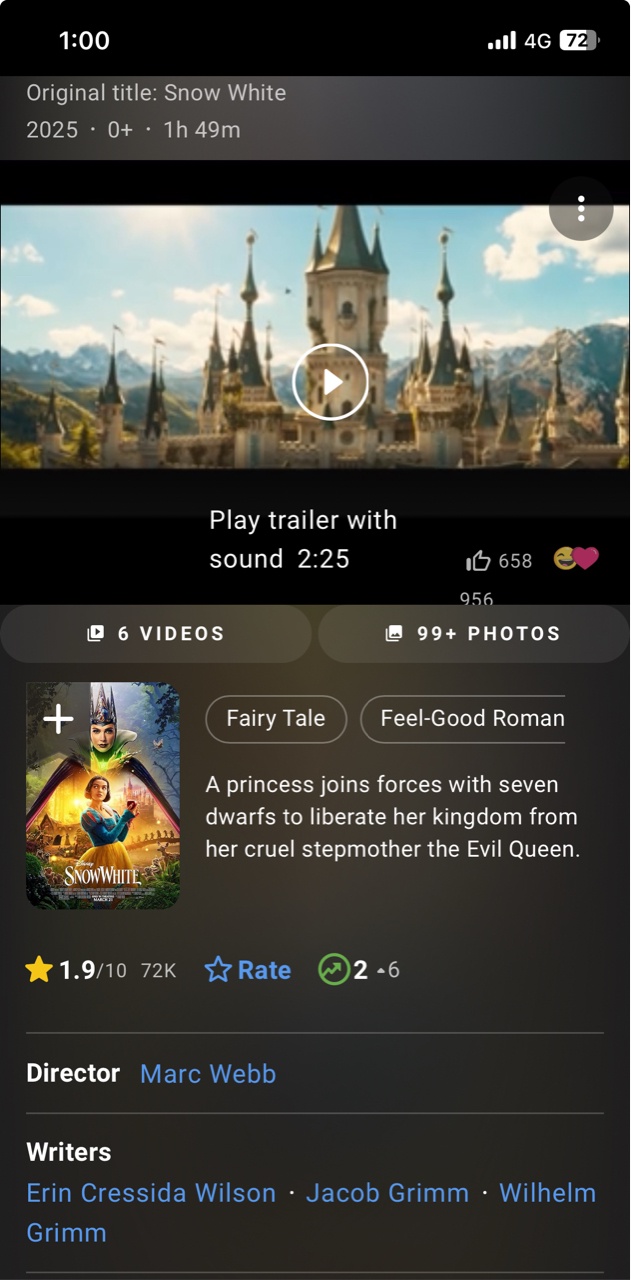Like the trailer with thumbs up
631x1280 pixels.
pos(479,561)
